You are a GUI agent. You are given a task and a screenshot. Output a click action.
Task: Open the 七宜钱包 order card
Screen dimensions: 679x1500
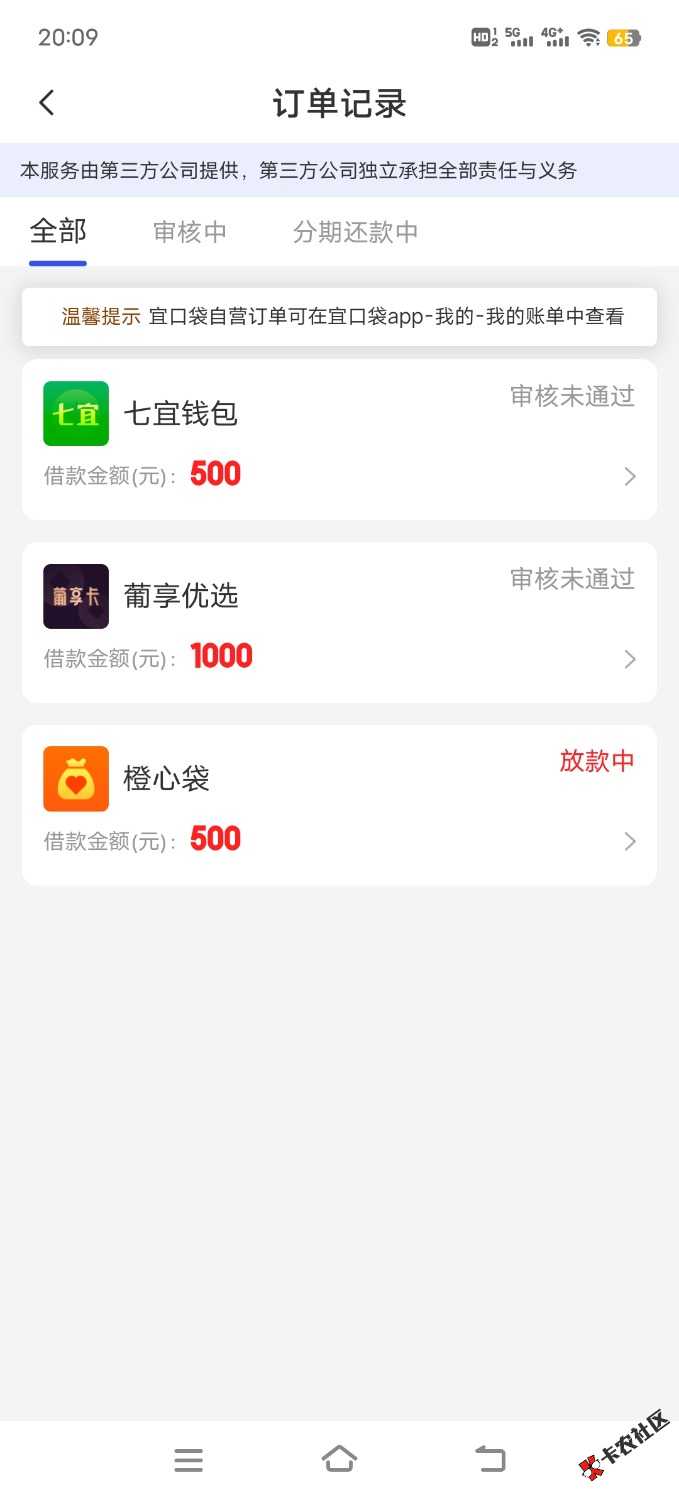coord(339,440)
